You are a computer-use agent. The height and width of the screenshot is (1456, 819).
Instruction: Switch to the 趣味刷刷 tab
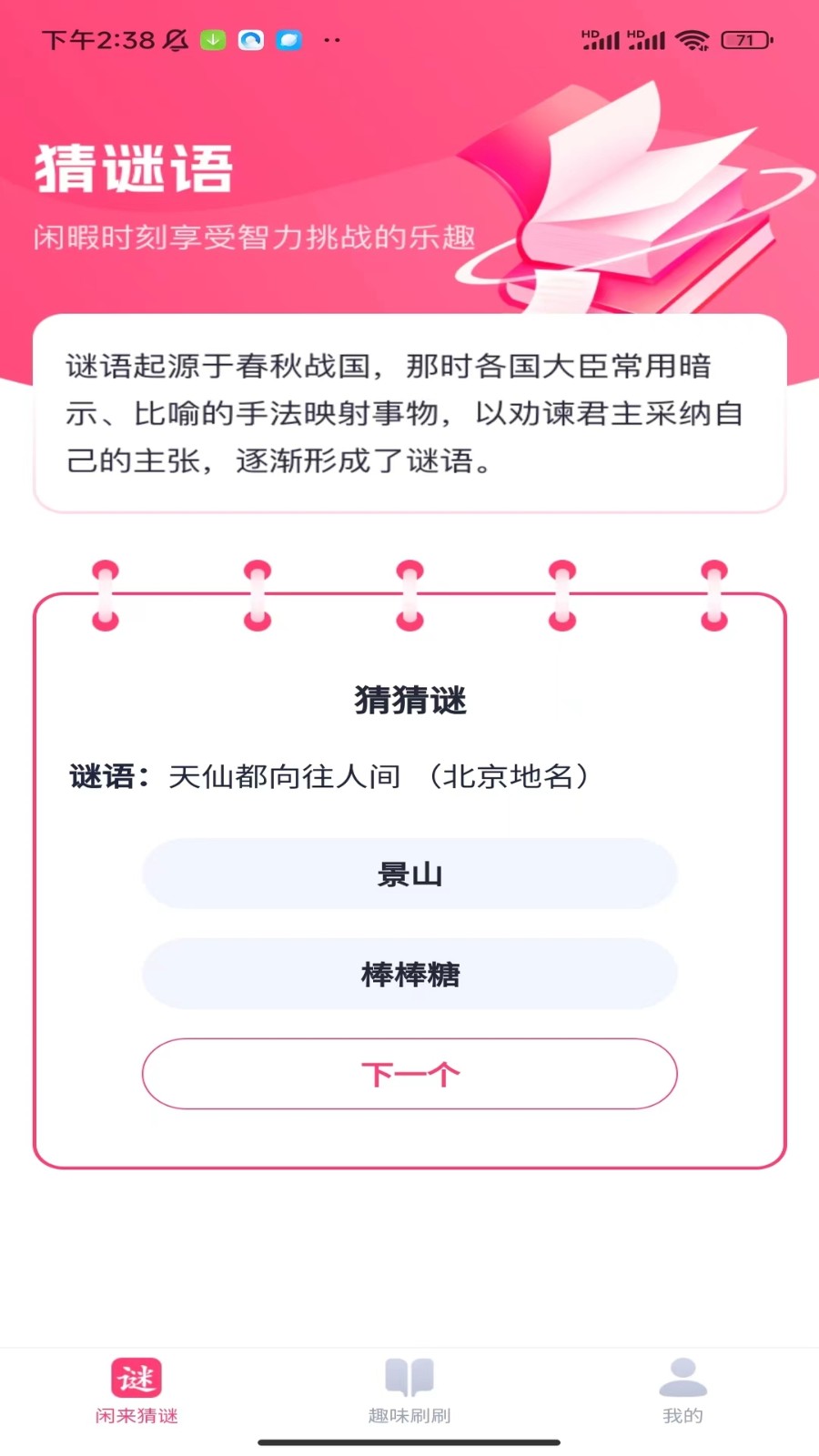point(409,1390)
